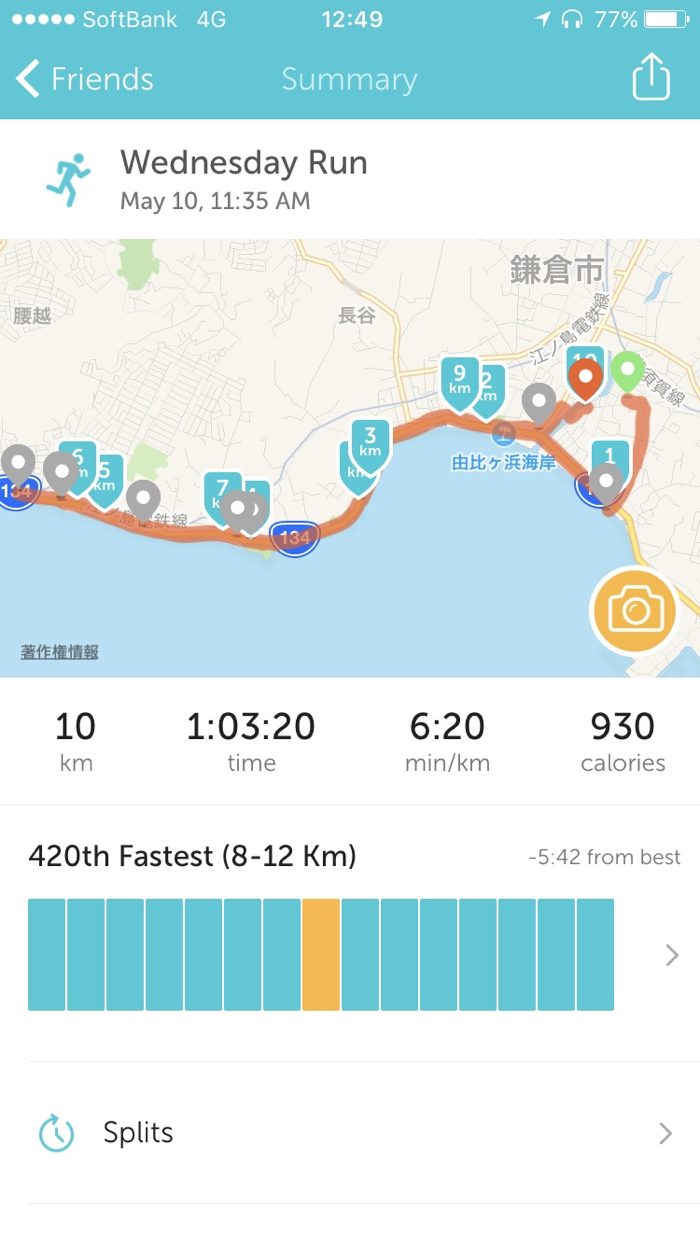Open the Splits details
The height and width of the screenshot is (1245, 700).
pos(350,1133)
